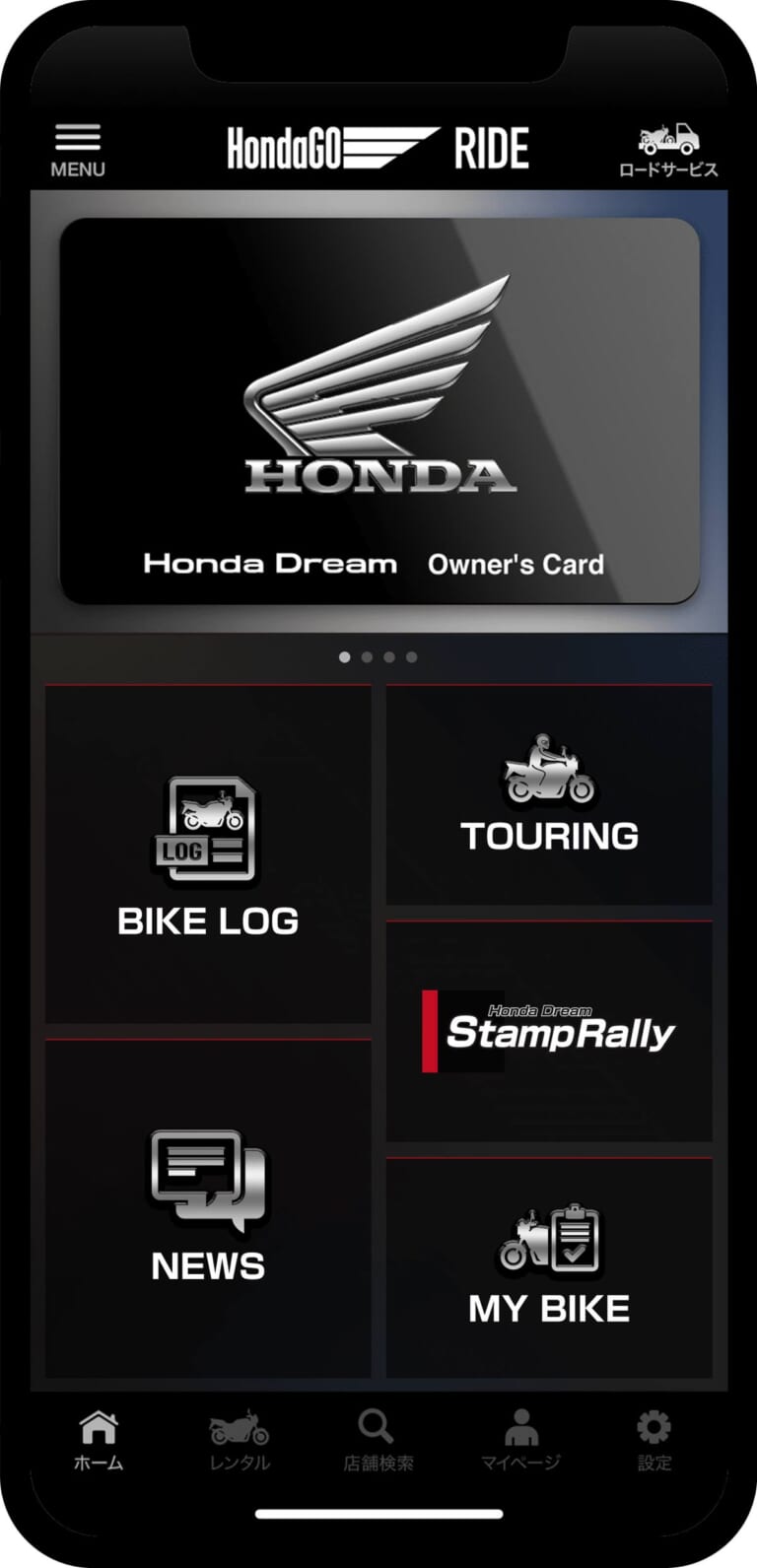The width and height of the screenshot is (757, 1568).
Task: Open the NEWS tile
Action: pyautogui.click(x=208, y=1208)
